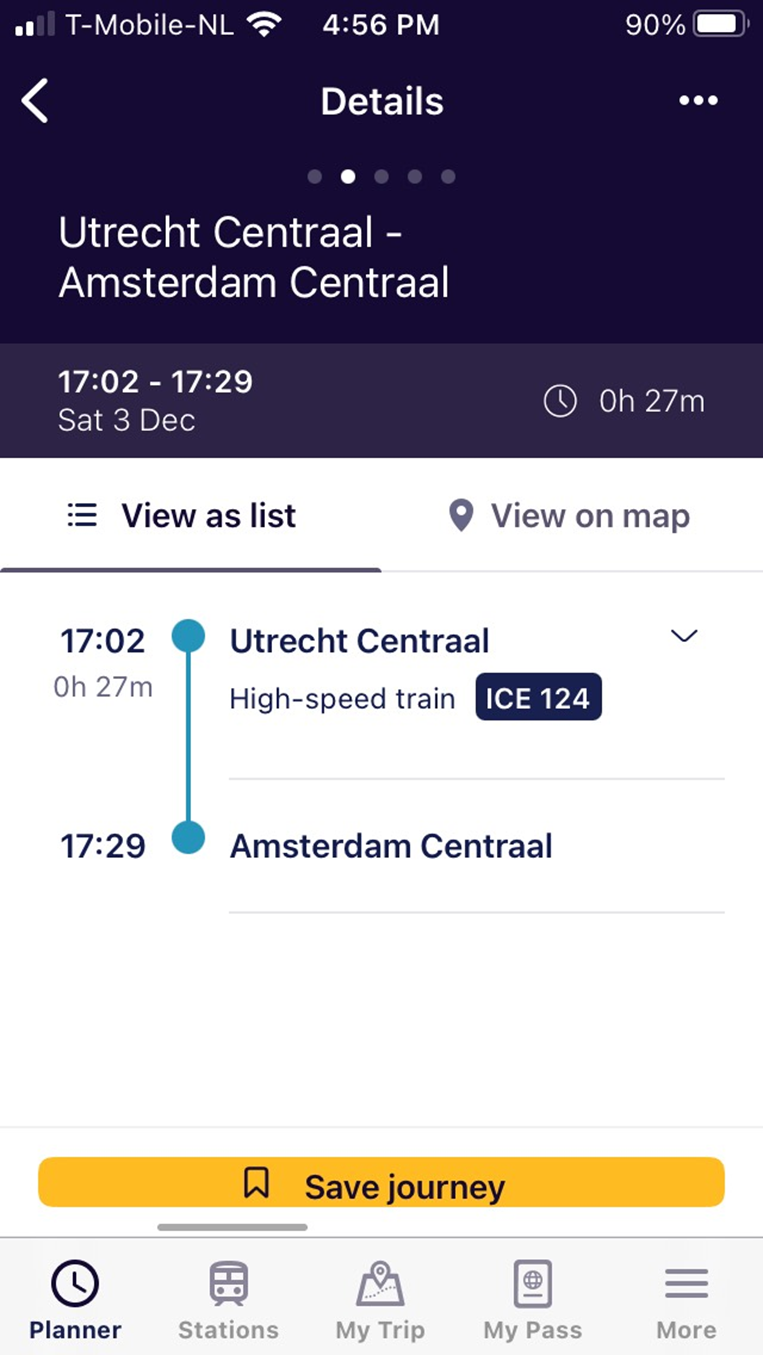
Task: Tap the page indicator dots
Action: [x=381, y=177]
